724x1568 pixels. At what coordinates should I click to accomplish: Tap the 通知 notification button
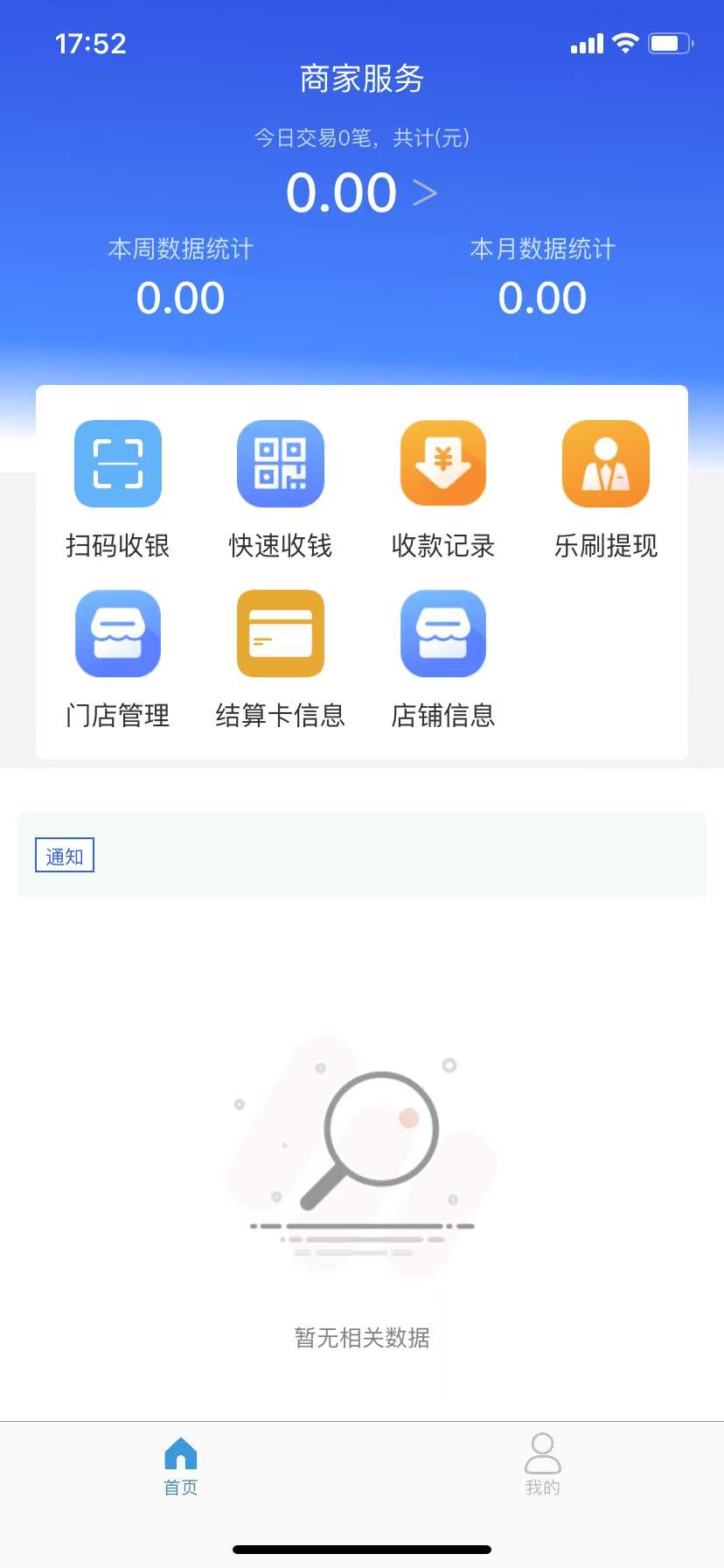[x=63, y=855]
